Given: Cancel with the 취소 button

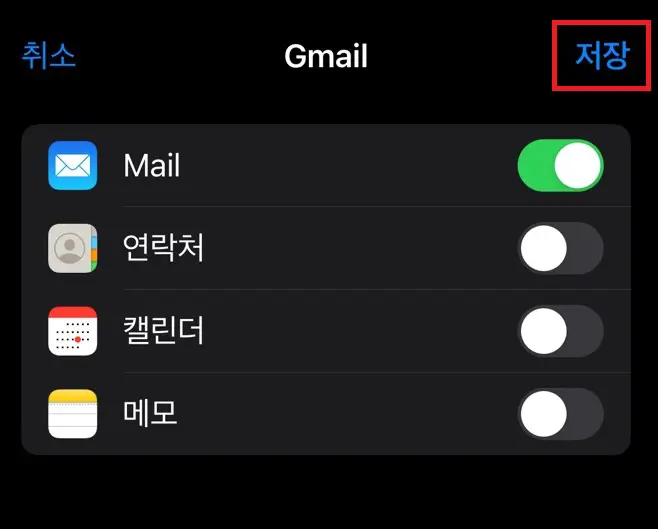Looking at the screenshot, I should pyautogui.click(x=49, y=55).
